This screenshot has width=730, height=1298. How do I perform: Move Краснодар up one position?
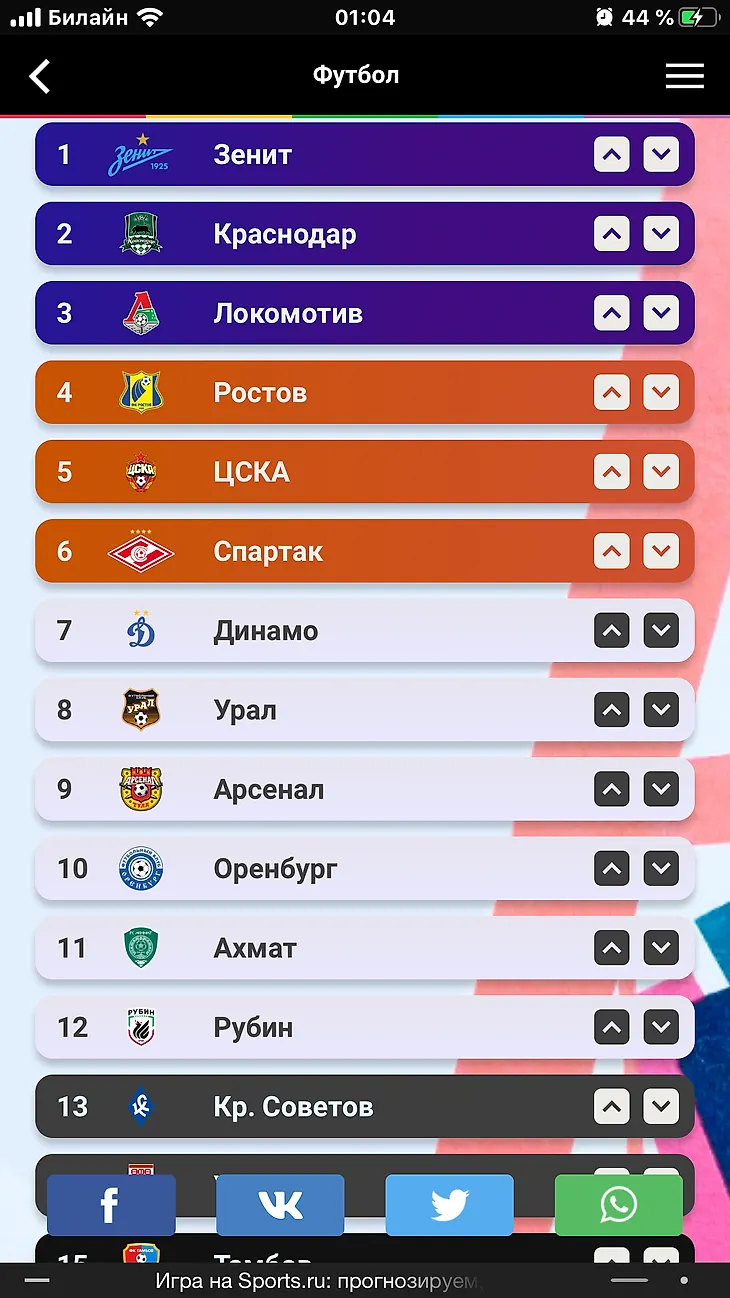(612, 234)
